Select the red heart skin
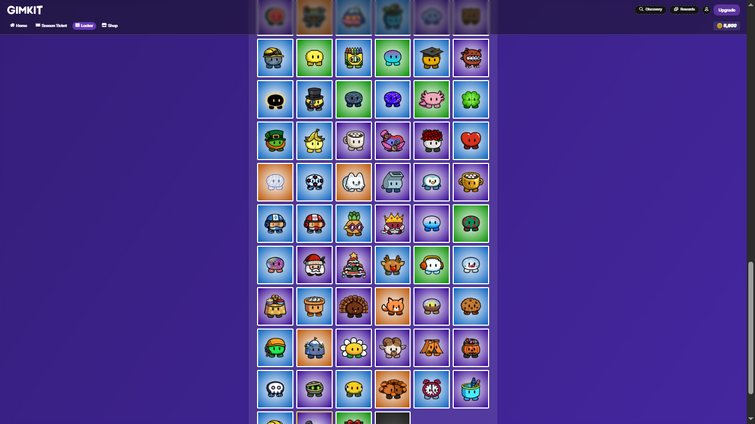Viewport: 755px width, 424px height. click(x=470, y=141)
